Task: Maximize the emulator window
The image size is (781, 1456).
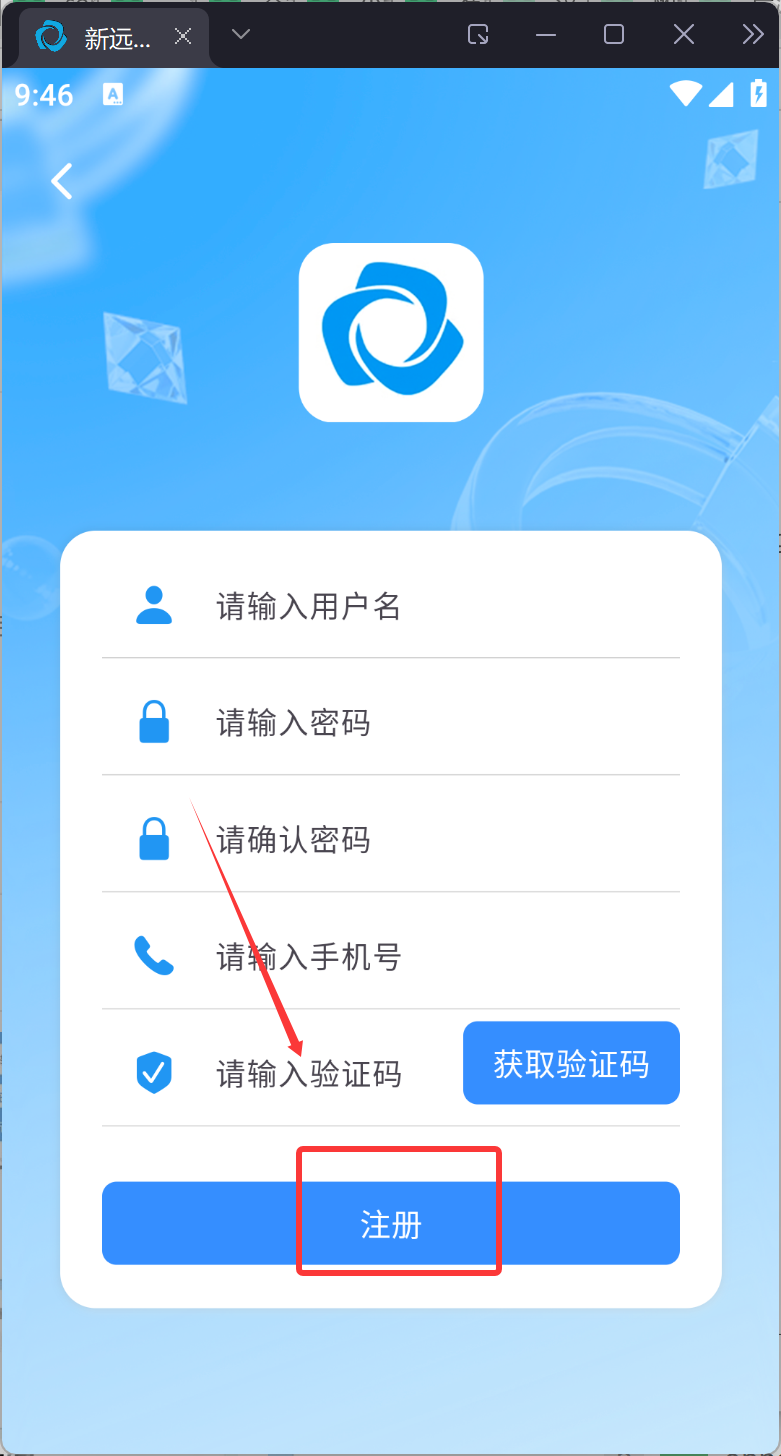Action: point(614,35)
